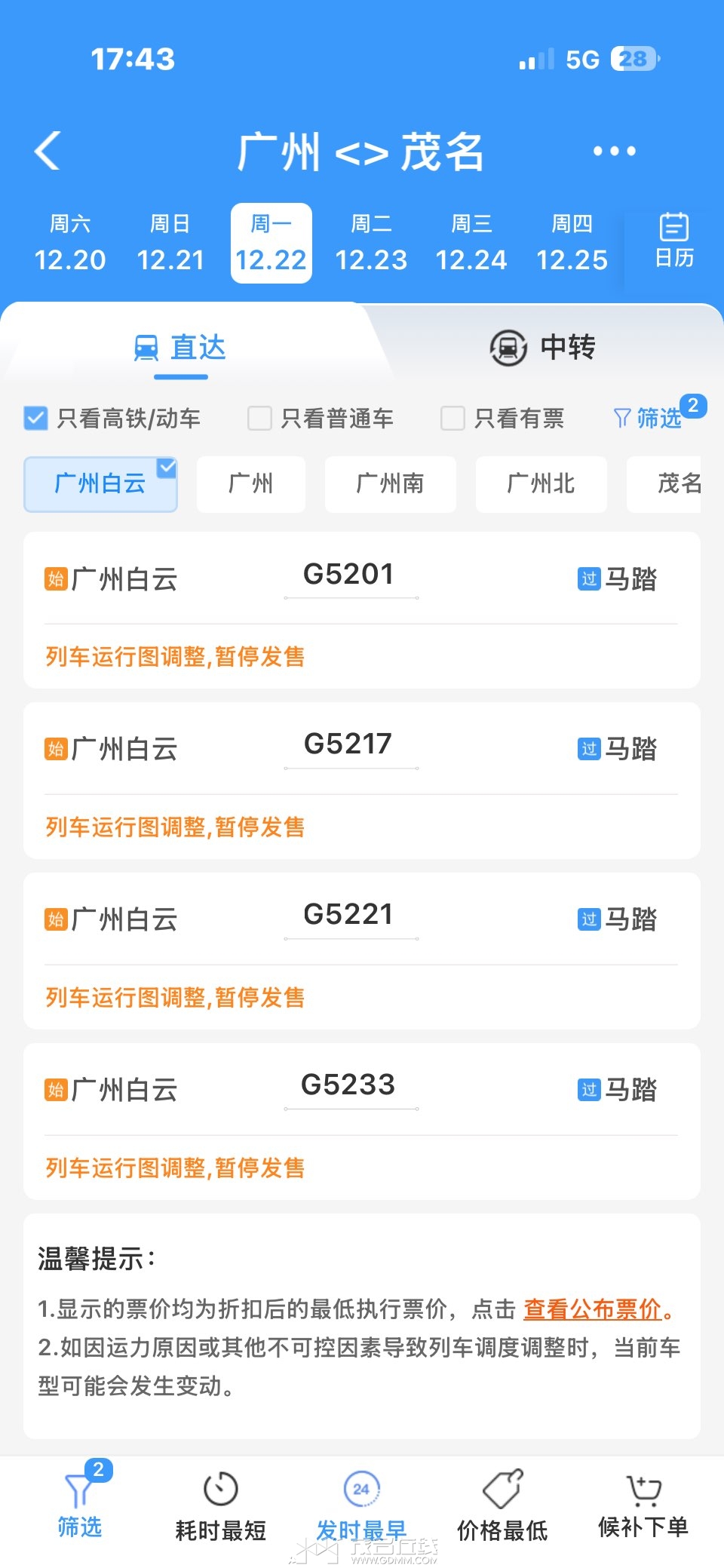The image size is (724, 1568).
Task: Deselect the 广州白云 station chip
Action: pyautogui.click(x=100, y=483)
